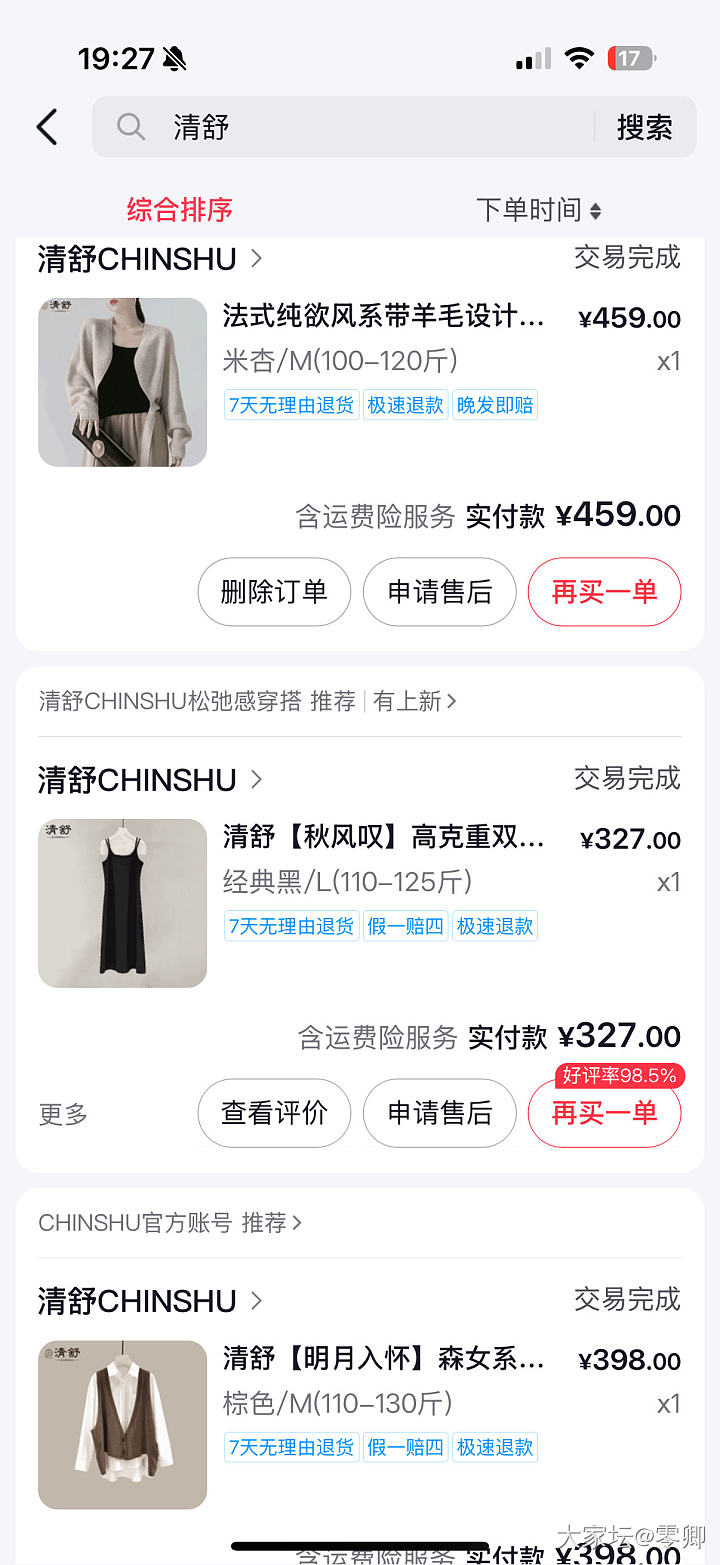Tap the 搜索 button

[644, 127]
